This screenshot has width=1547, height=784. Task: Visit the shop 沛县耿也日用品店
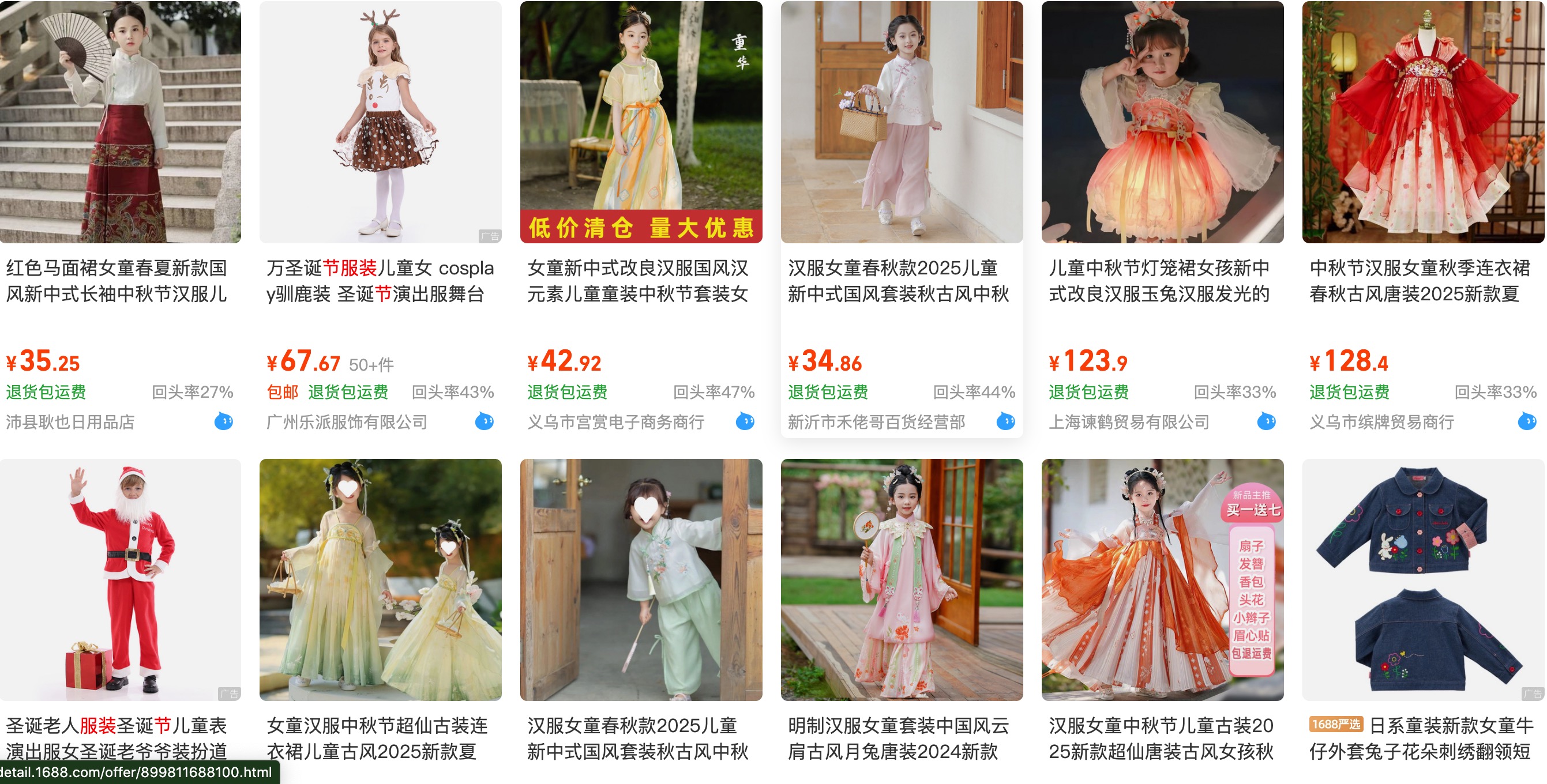(x=70, y=422)
